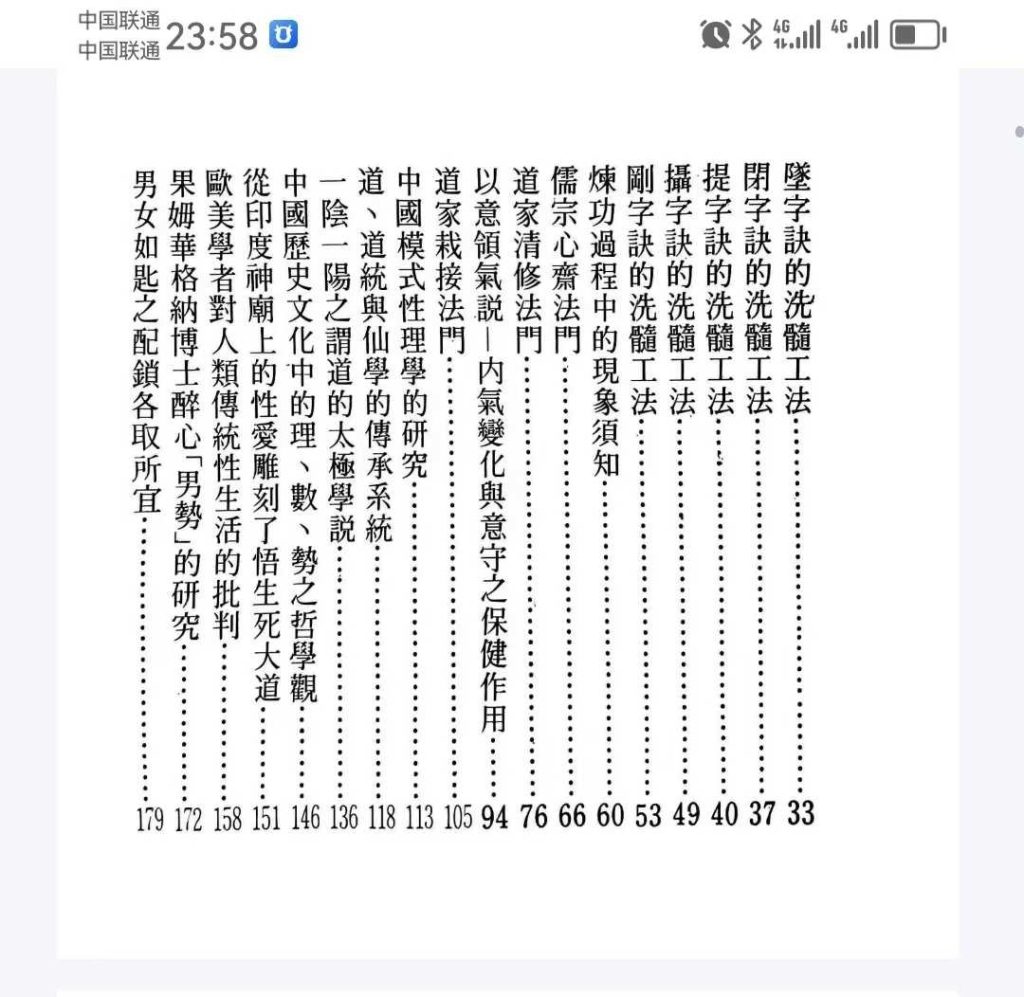Tap the scanned table-of-contents page

point(507,510)
